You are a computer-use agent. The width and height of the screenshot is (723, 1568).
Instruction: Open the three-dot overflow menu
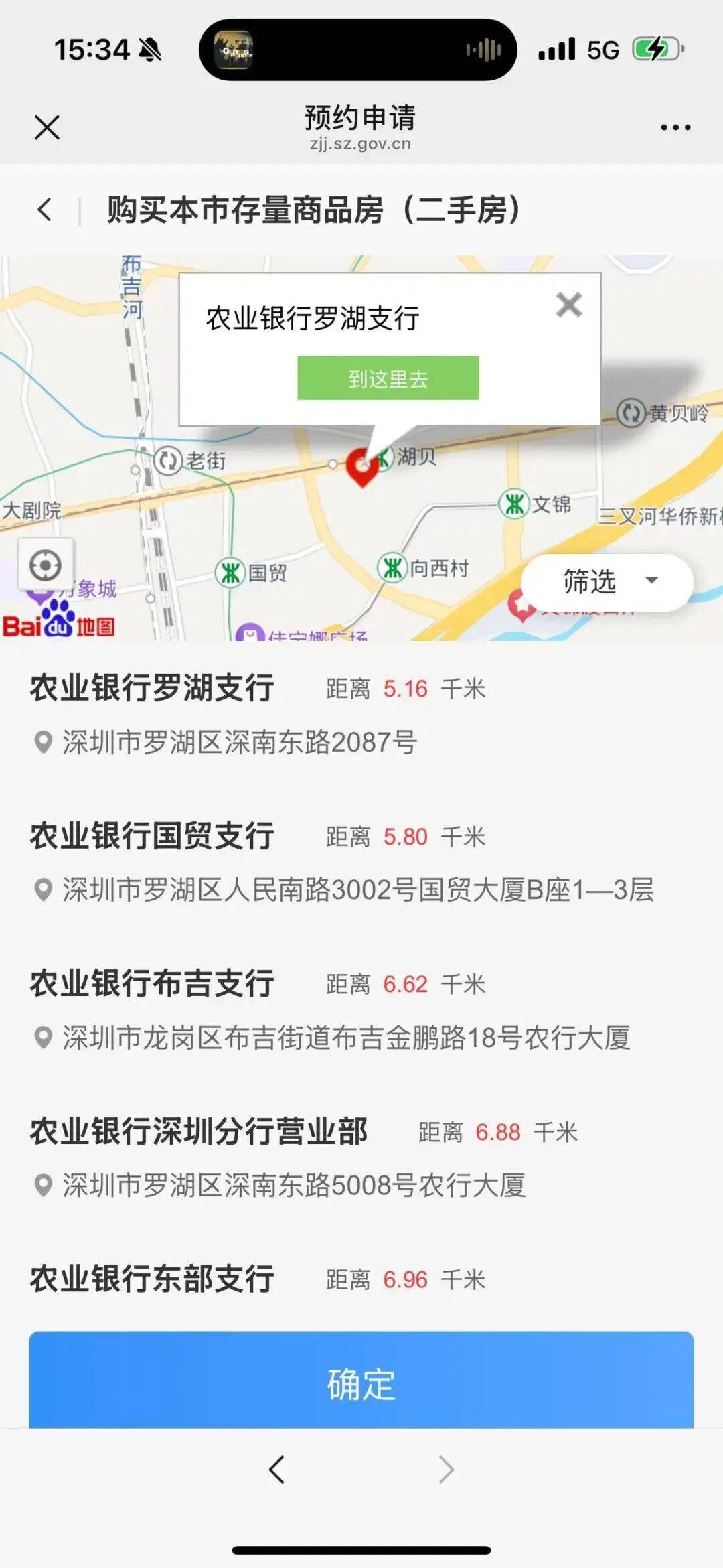tap(675, 127)
